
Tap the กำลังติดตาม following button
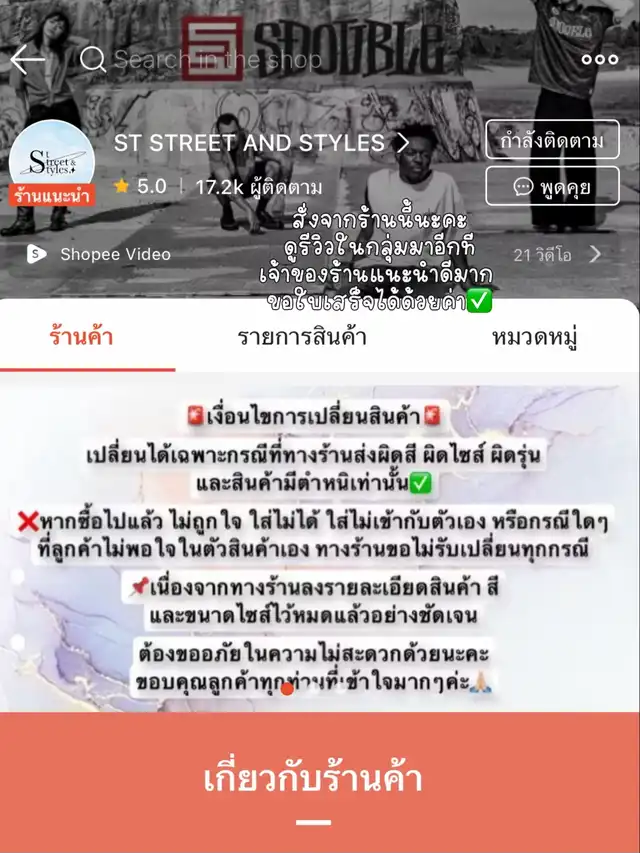click(x=552, y=141)
